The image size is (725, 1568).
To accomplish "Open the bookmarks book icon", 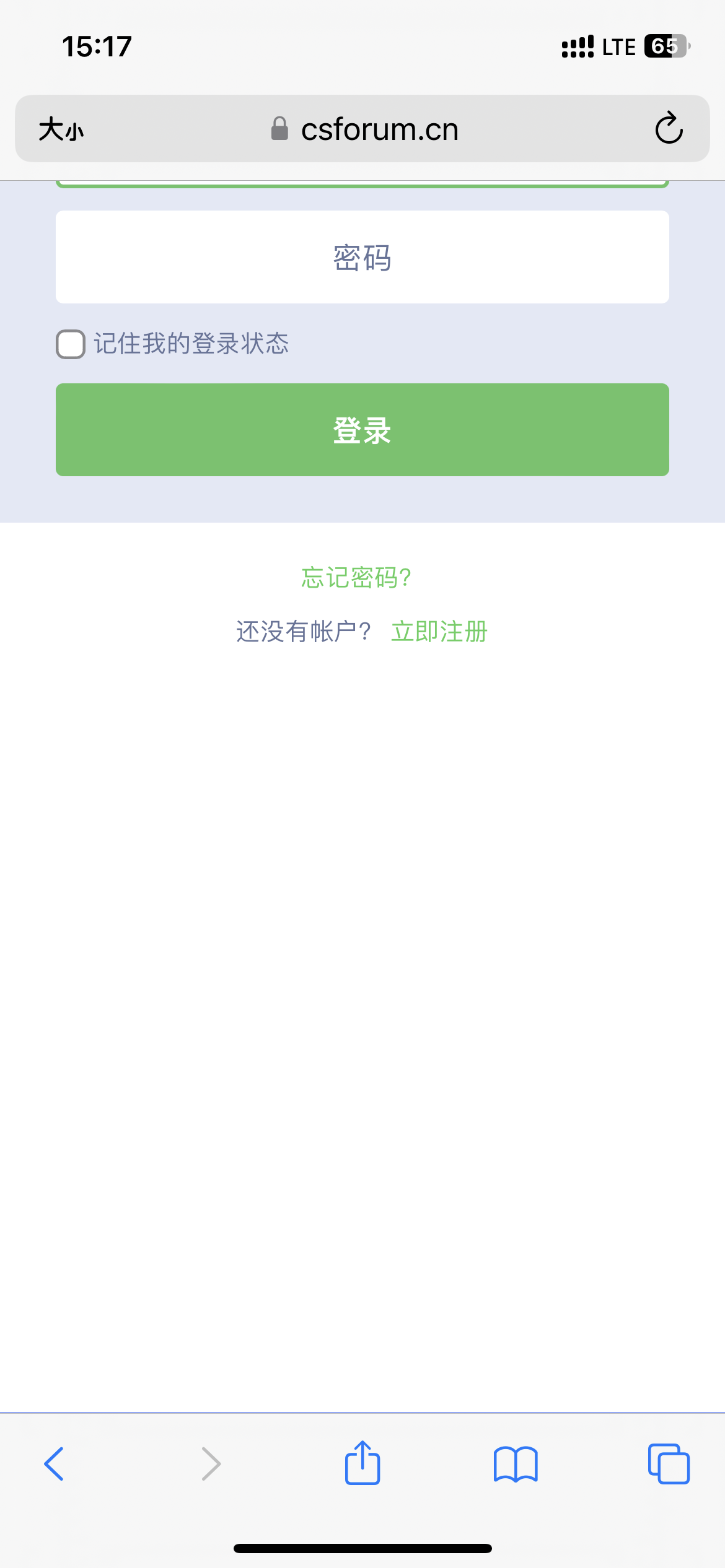I will pyautogui.click(x=516, y=1464).
